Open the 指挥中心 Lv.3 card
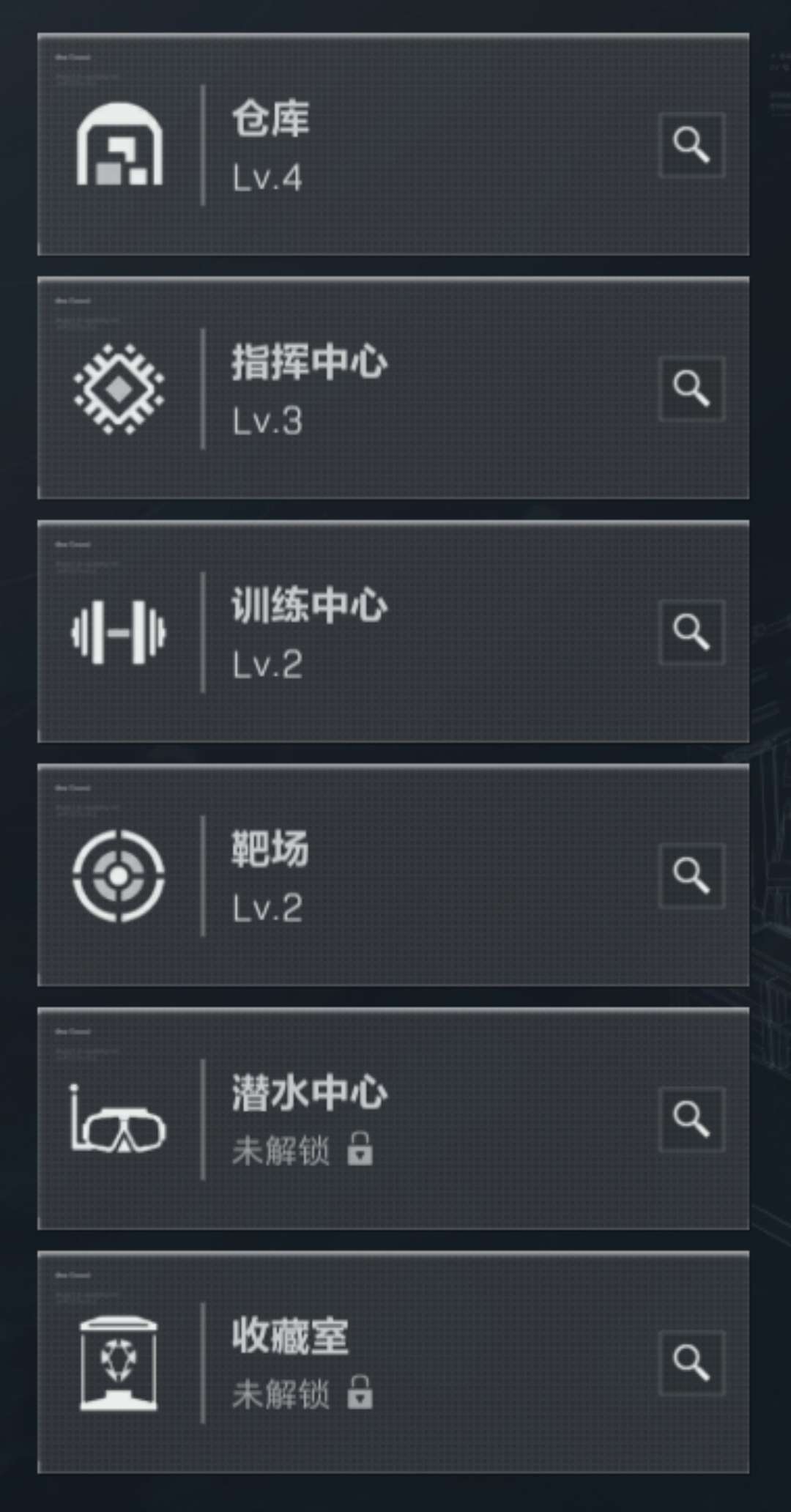The width and height of the screenshot is (791, 1512). pyautogui.click(x=393, y=388)
